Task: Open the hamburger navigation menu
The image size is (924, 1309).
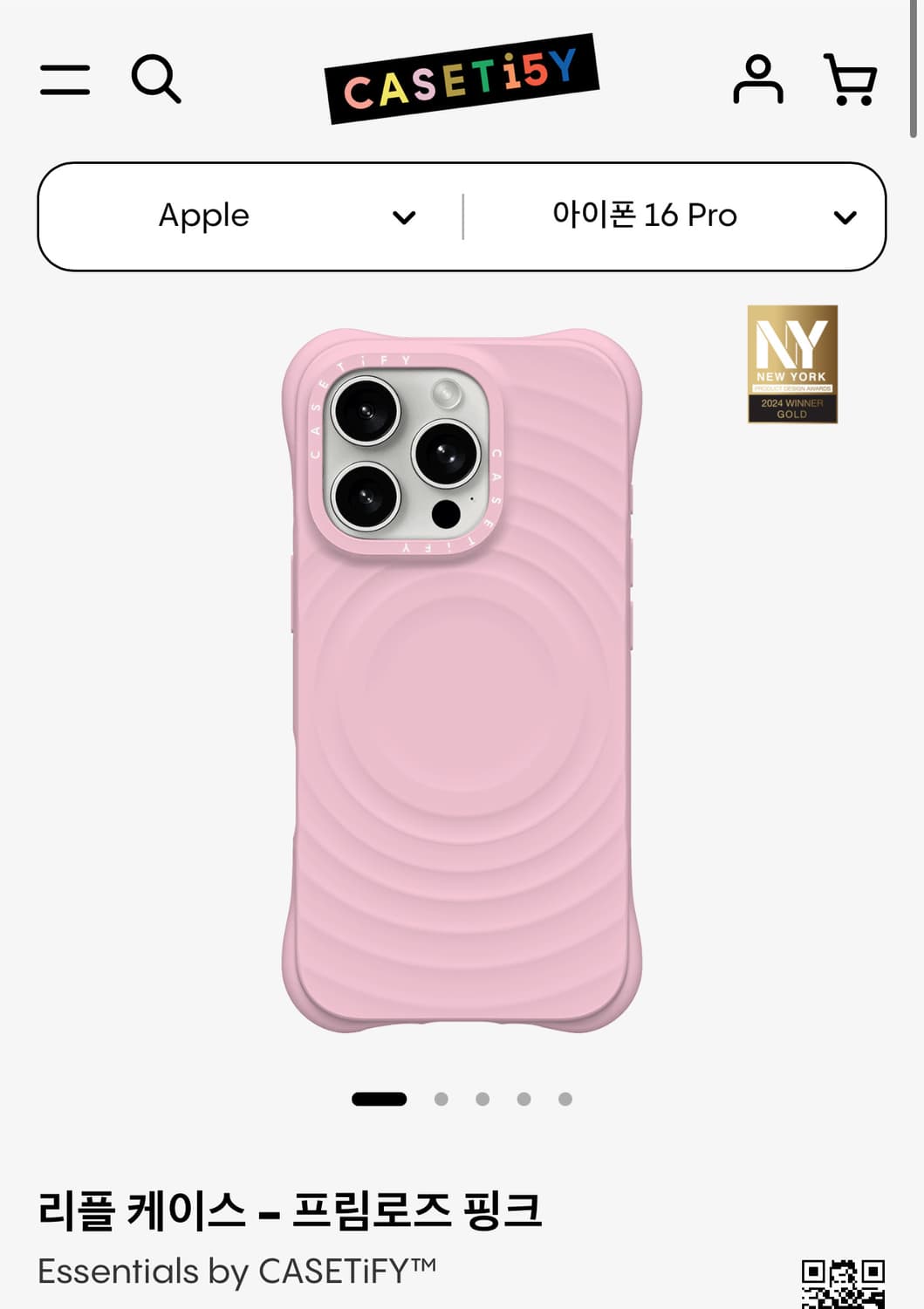Action: click(x=64, y=81)
